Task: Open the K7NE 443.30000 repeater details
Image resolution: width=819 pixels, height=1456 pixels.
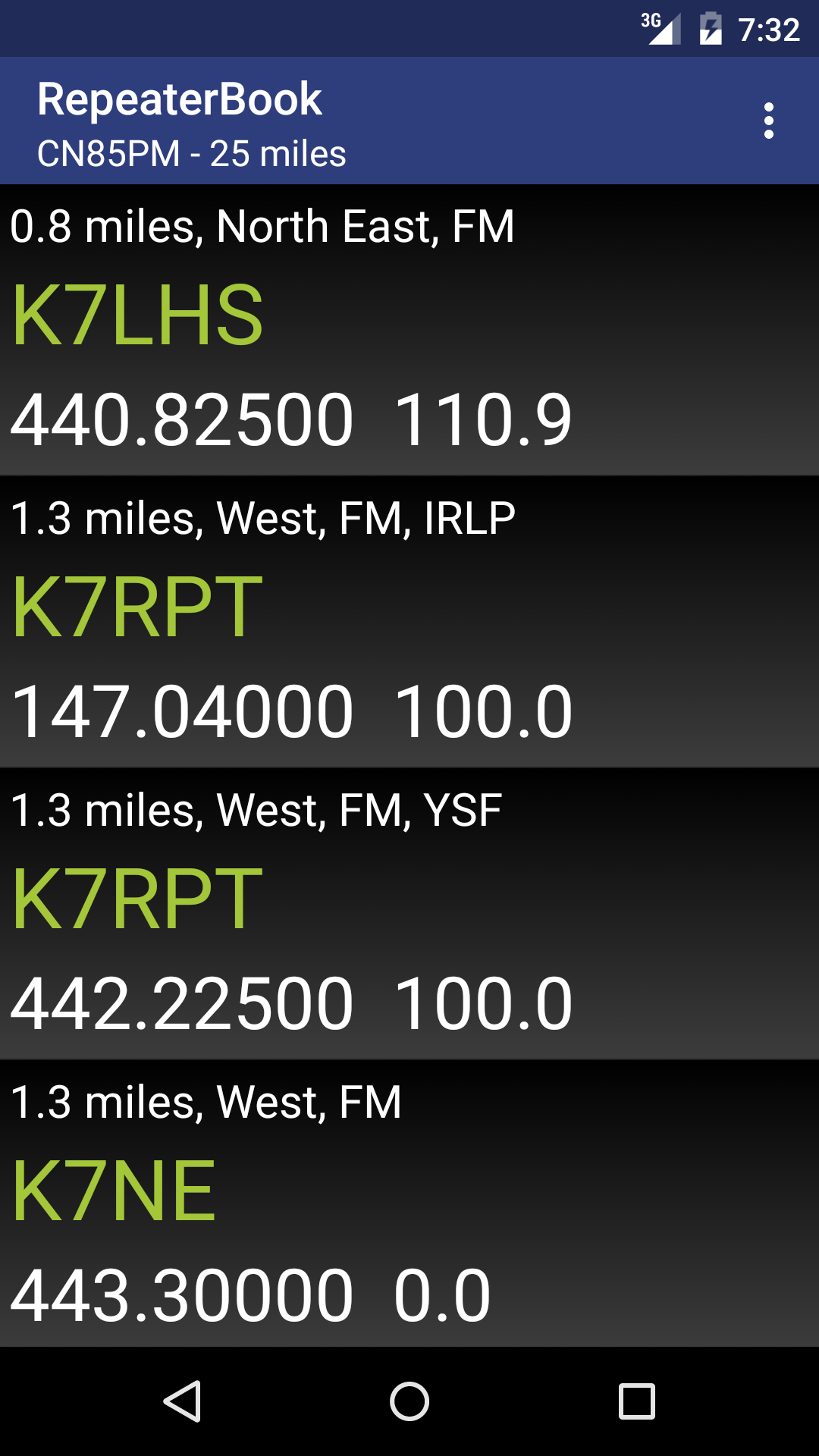Action: pyautogui.click(x=409, y=1204)
